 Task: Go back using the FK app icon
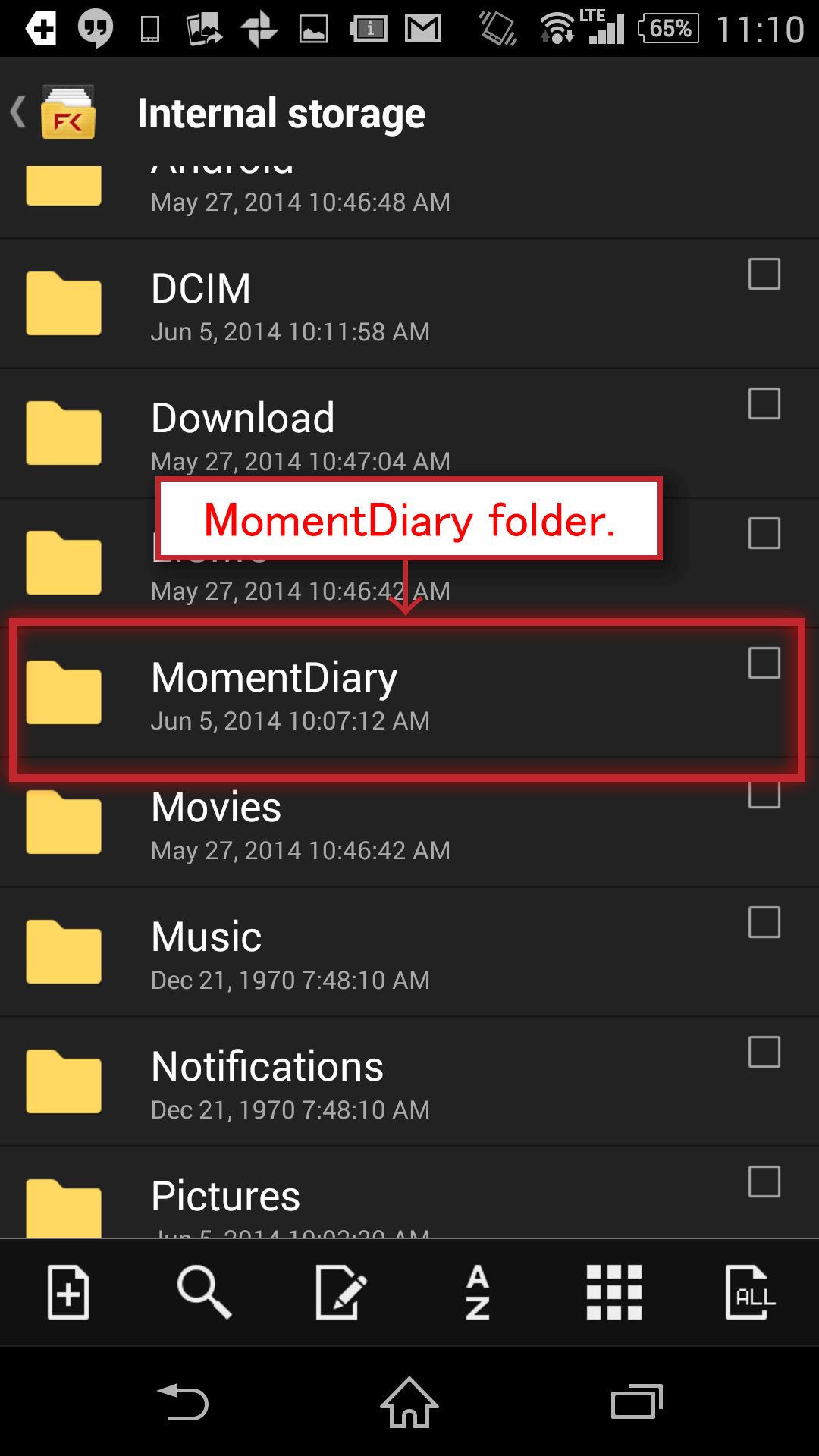67,112
